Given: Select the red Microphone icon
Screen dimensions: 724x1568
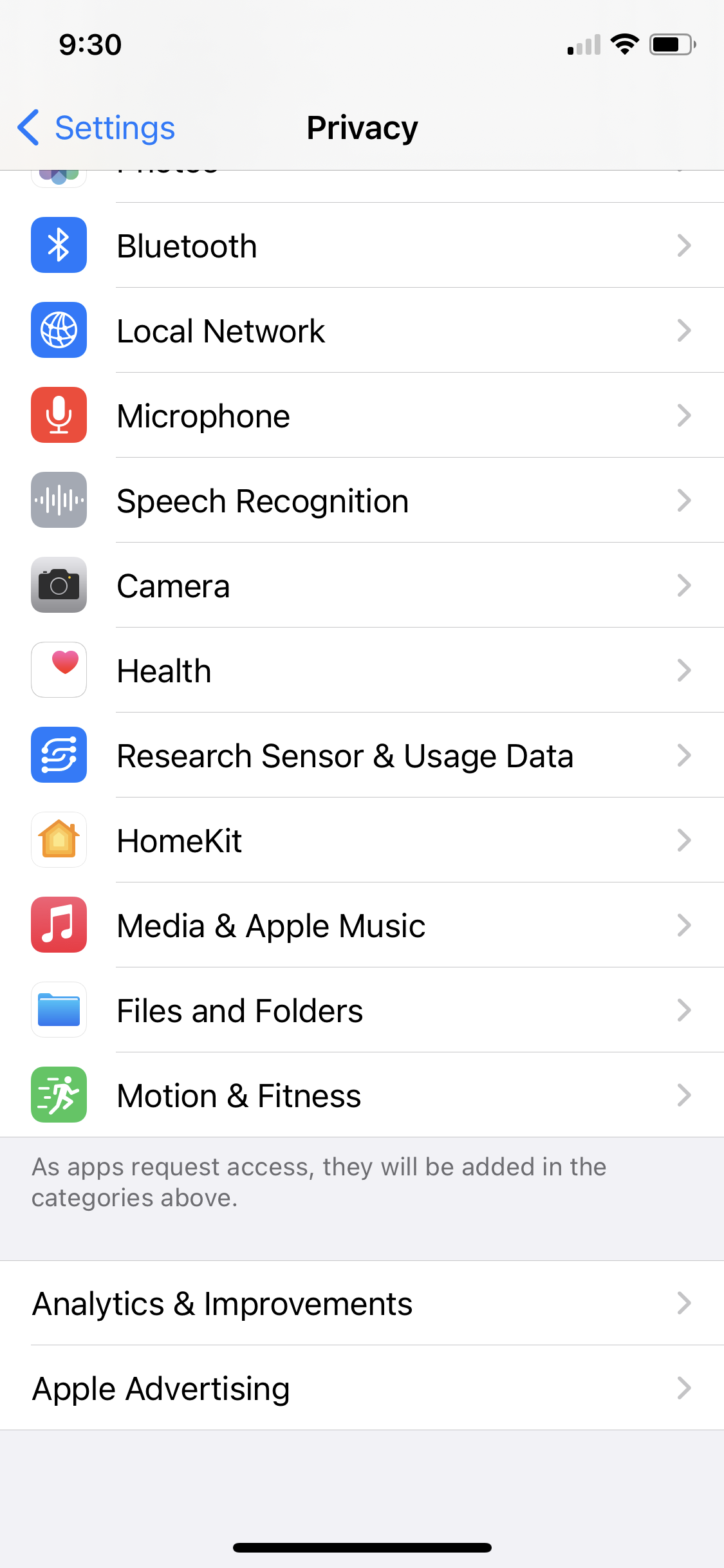Looking at the screenshot, I should 59,415.
